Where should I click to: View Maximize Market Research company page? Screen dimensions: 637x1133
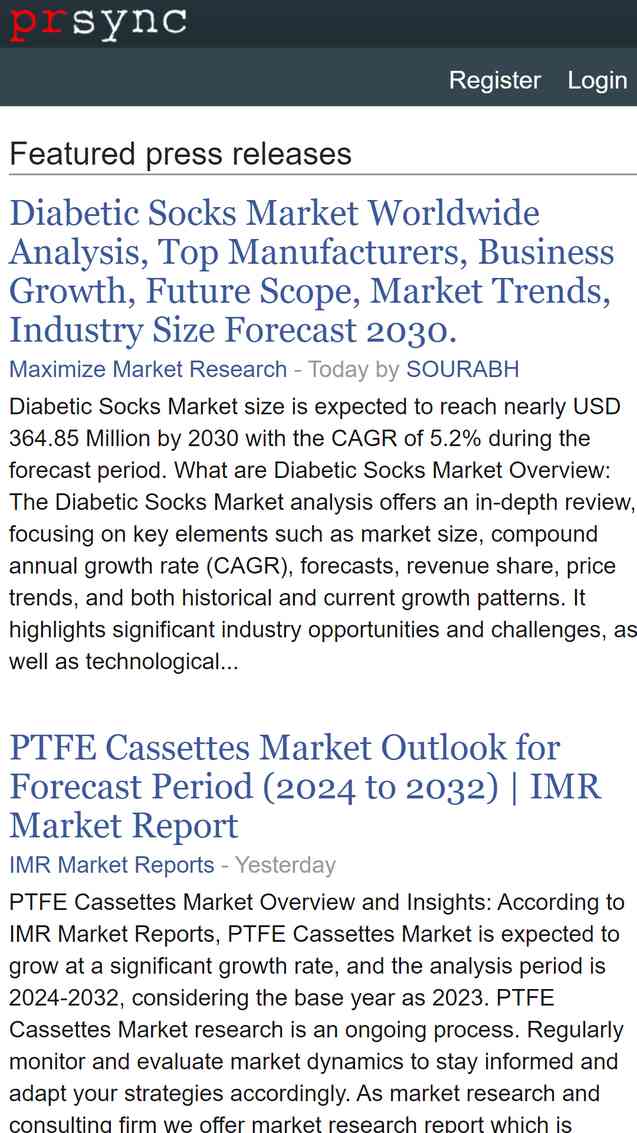148,369
